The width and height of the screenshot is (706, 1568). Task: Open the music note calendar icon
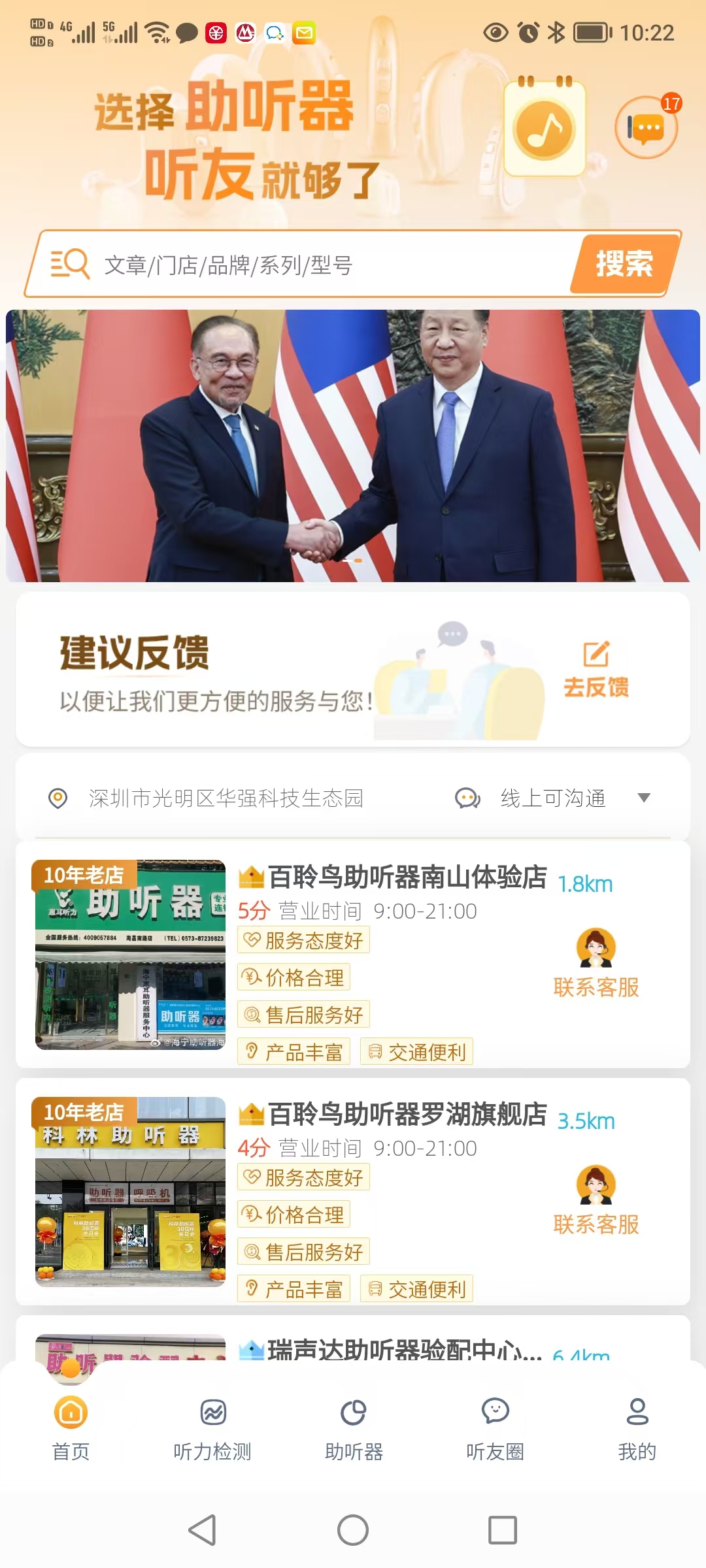point(545,129)
